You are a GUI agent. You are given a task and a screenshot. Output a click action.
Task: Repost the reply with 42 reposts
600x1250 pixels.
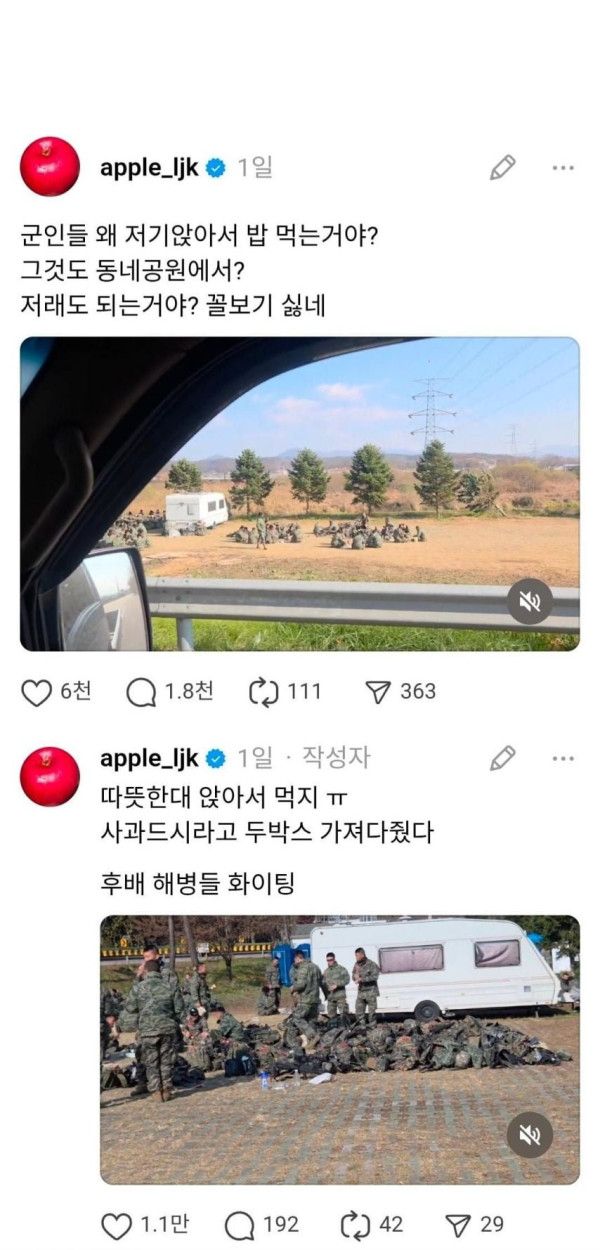[356, 1224]
